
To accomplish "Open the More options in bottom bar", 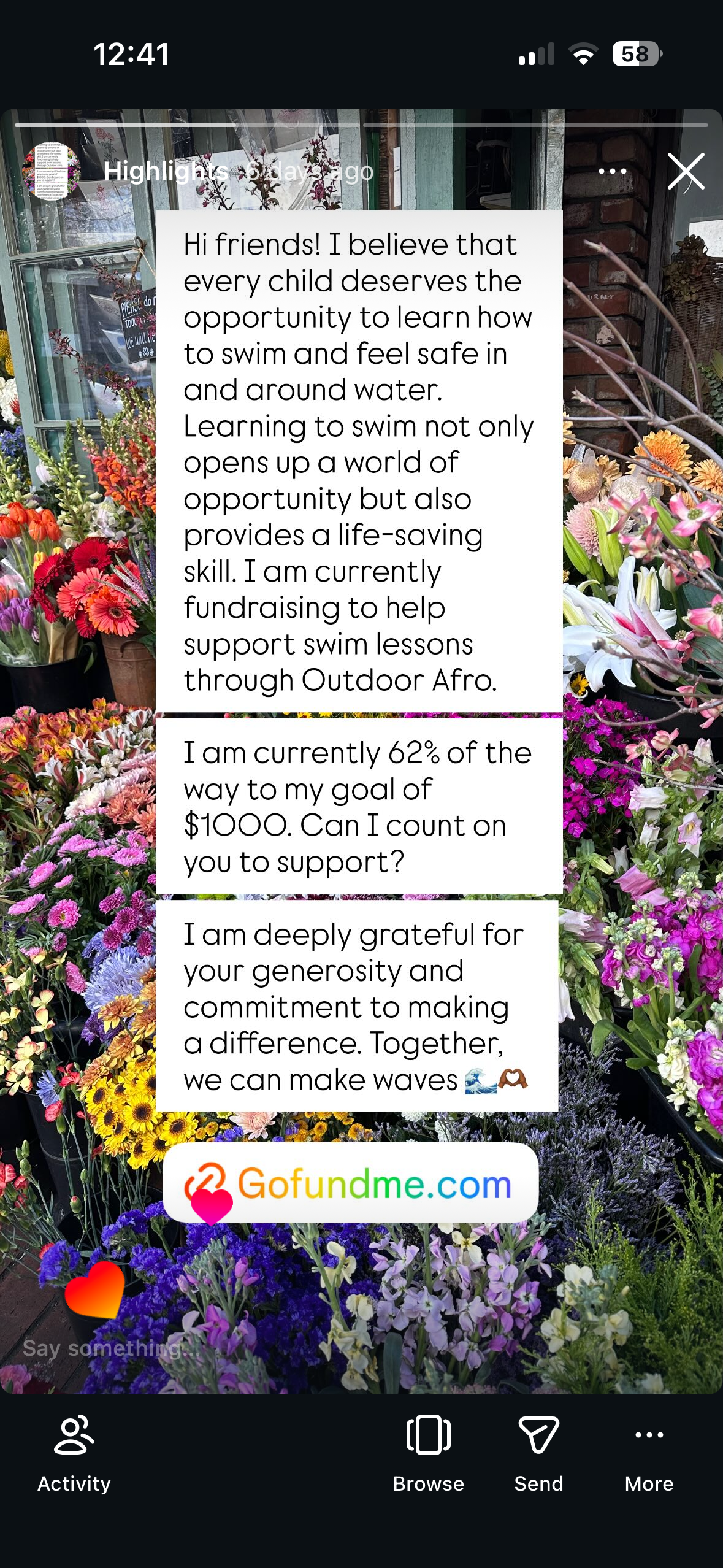I will coord(648,1452).
